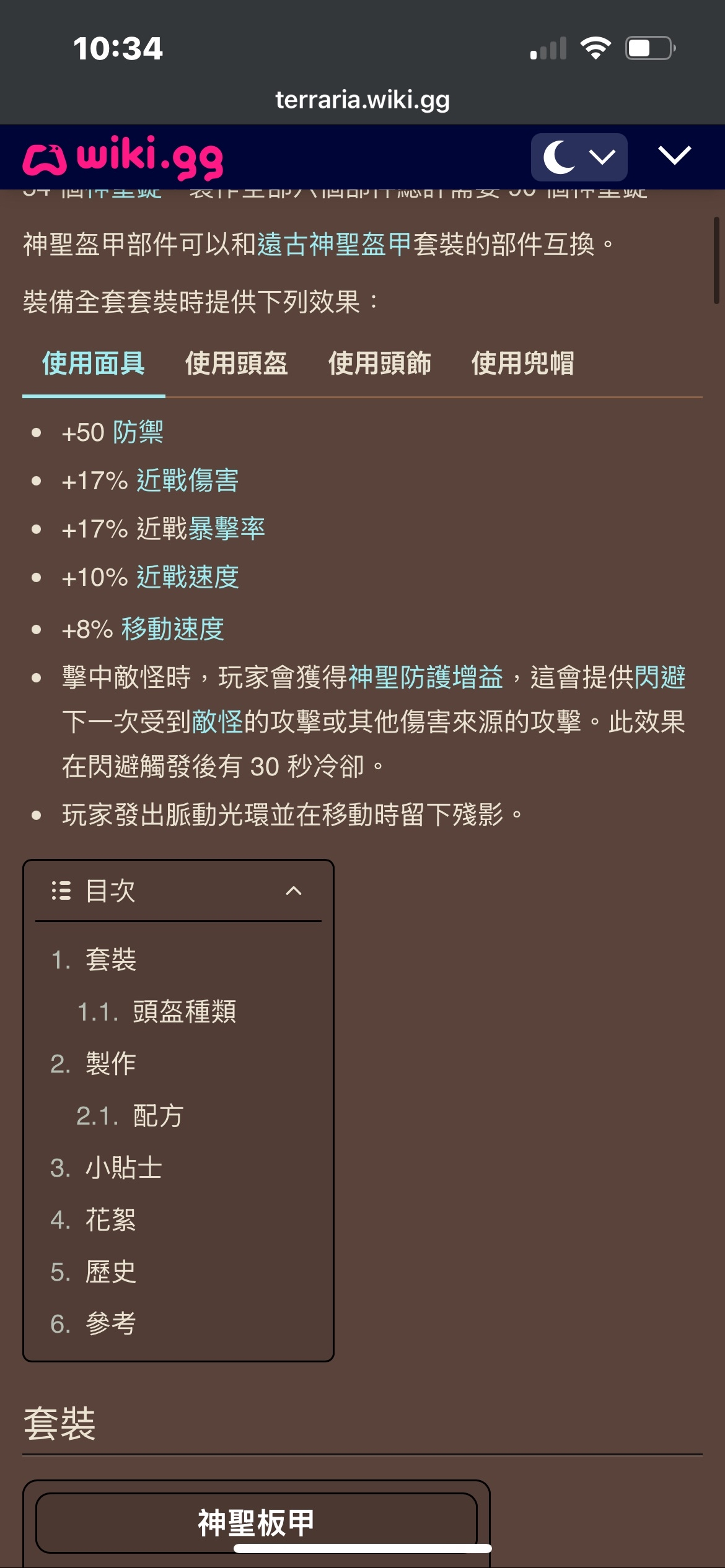
Task: Open the 暴擊率 link
Action: coord(226,529)
